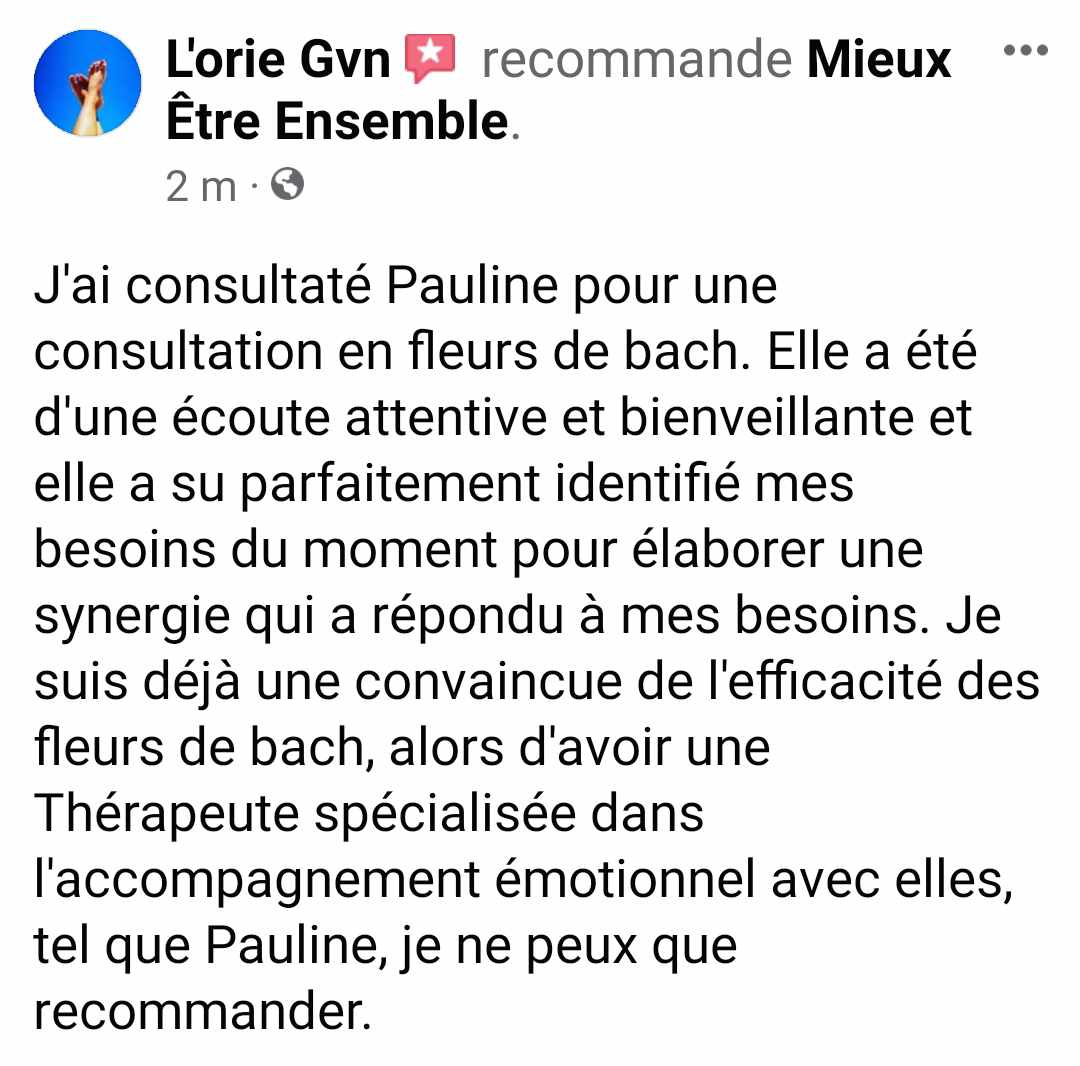Open L'orie Gvn's profile picture
The width and height of the screenshot is (1080, 1066).
(x=88, y=84)
